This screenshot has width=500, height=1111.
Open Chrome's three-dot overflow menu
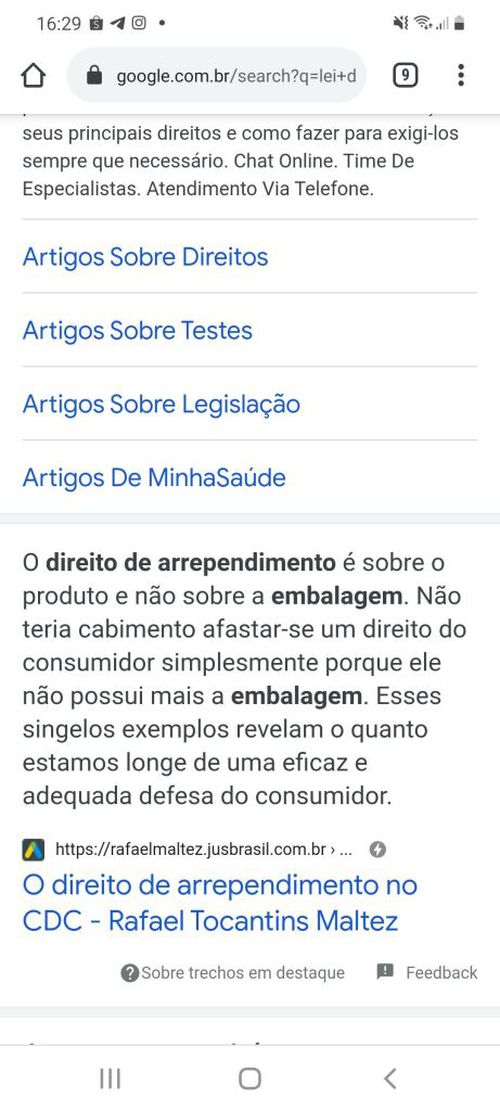coord(461,75)
